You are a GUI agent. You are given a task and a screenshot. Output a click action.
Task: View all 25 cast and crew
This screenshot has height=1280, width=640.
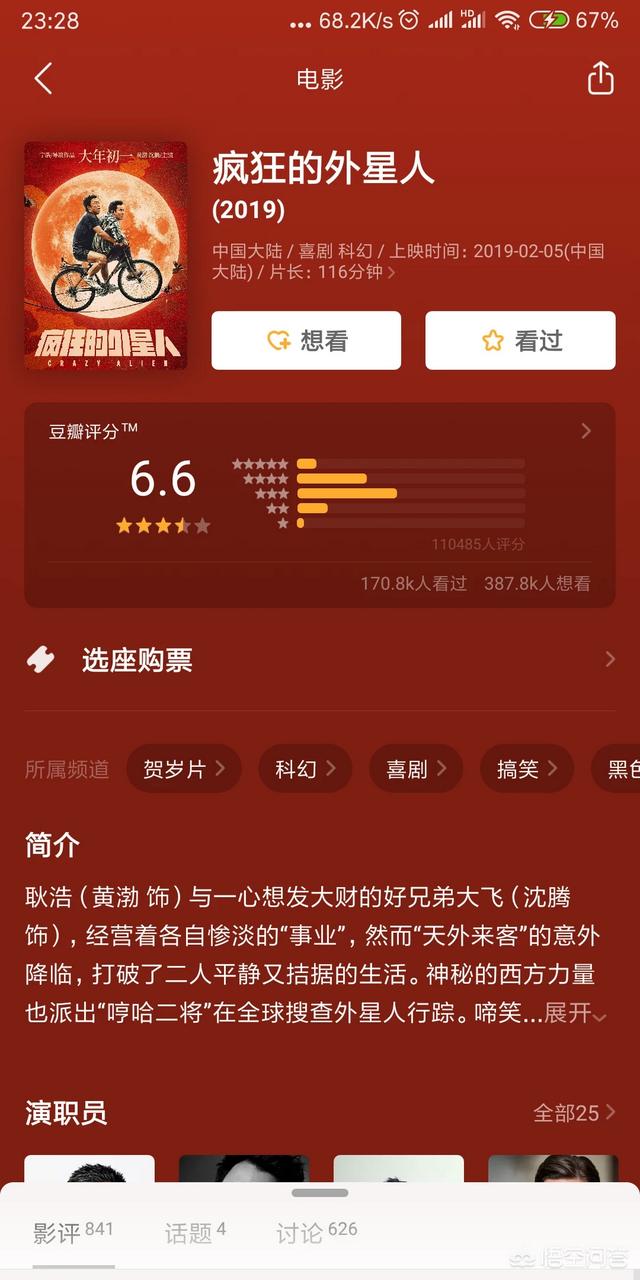click(574, 1113)
